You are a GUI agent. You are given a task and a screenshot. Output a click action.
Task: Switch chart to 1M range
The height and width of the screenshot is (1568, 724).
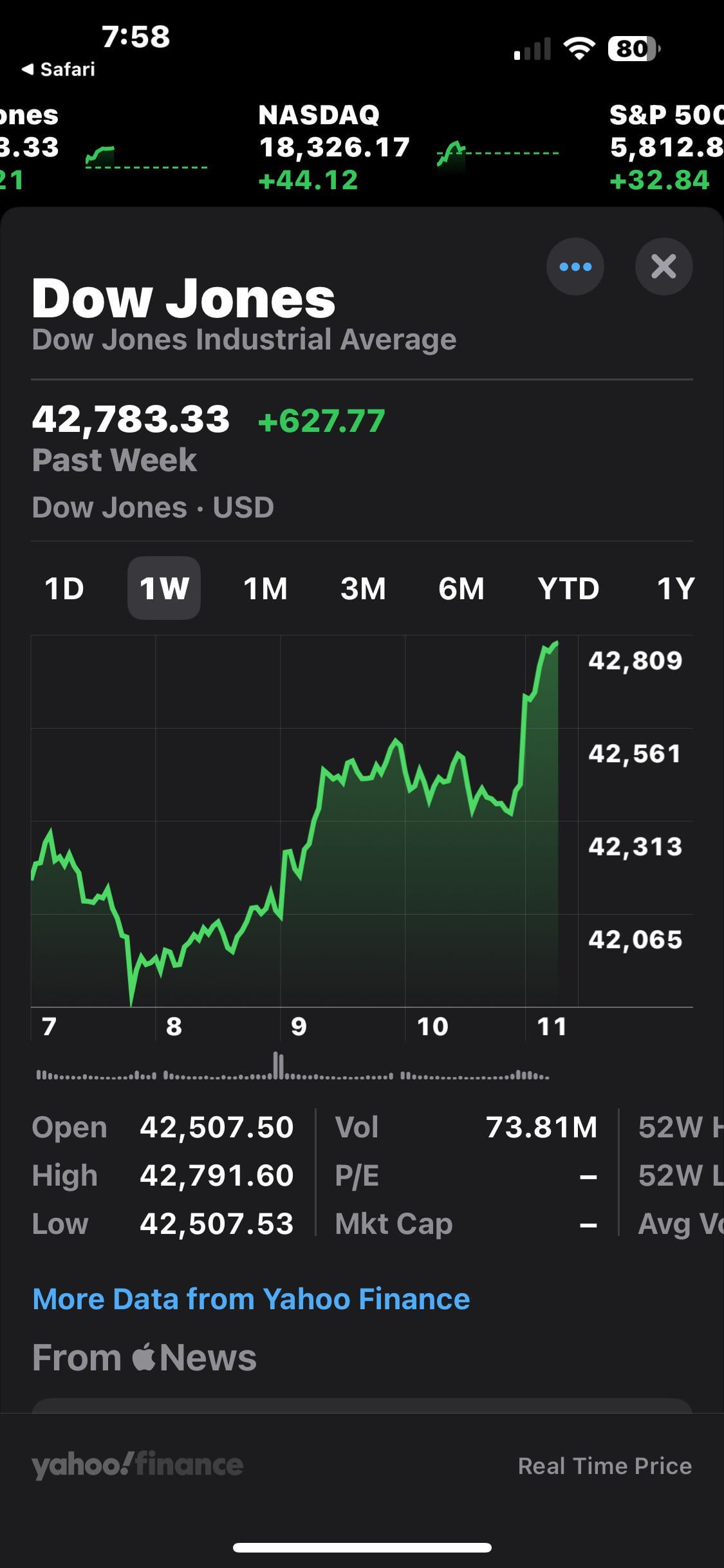click(x=265, y=588)
